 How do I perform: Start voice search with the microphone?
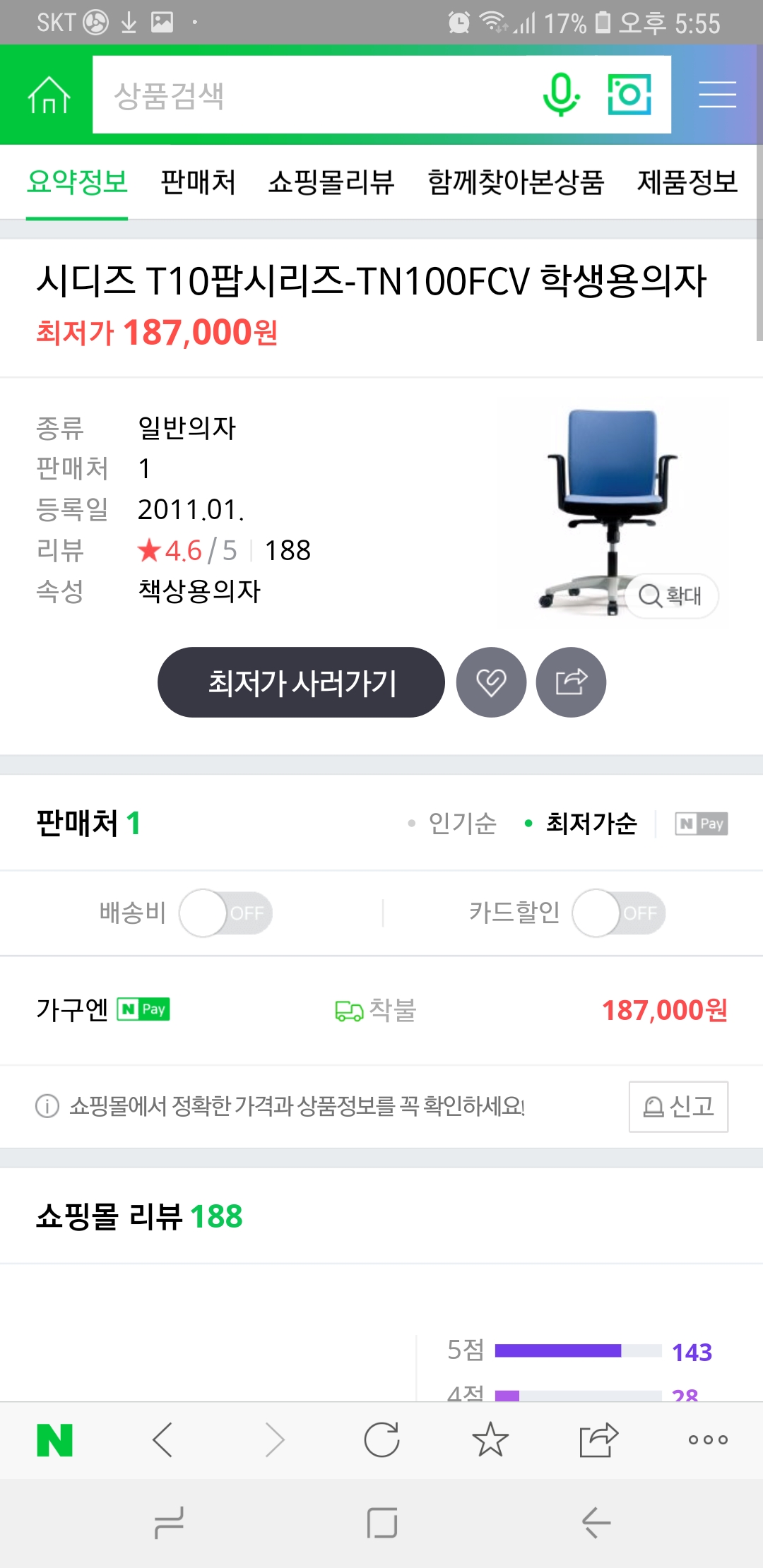coord(561,95)
